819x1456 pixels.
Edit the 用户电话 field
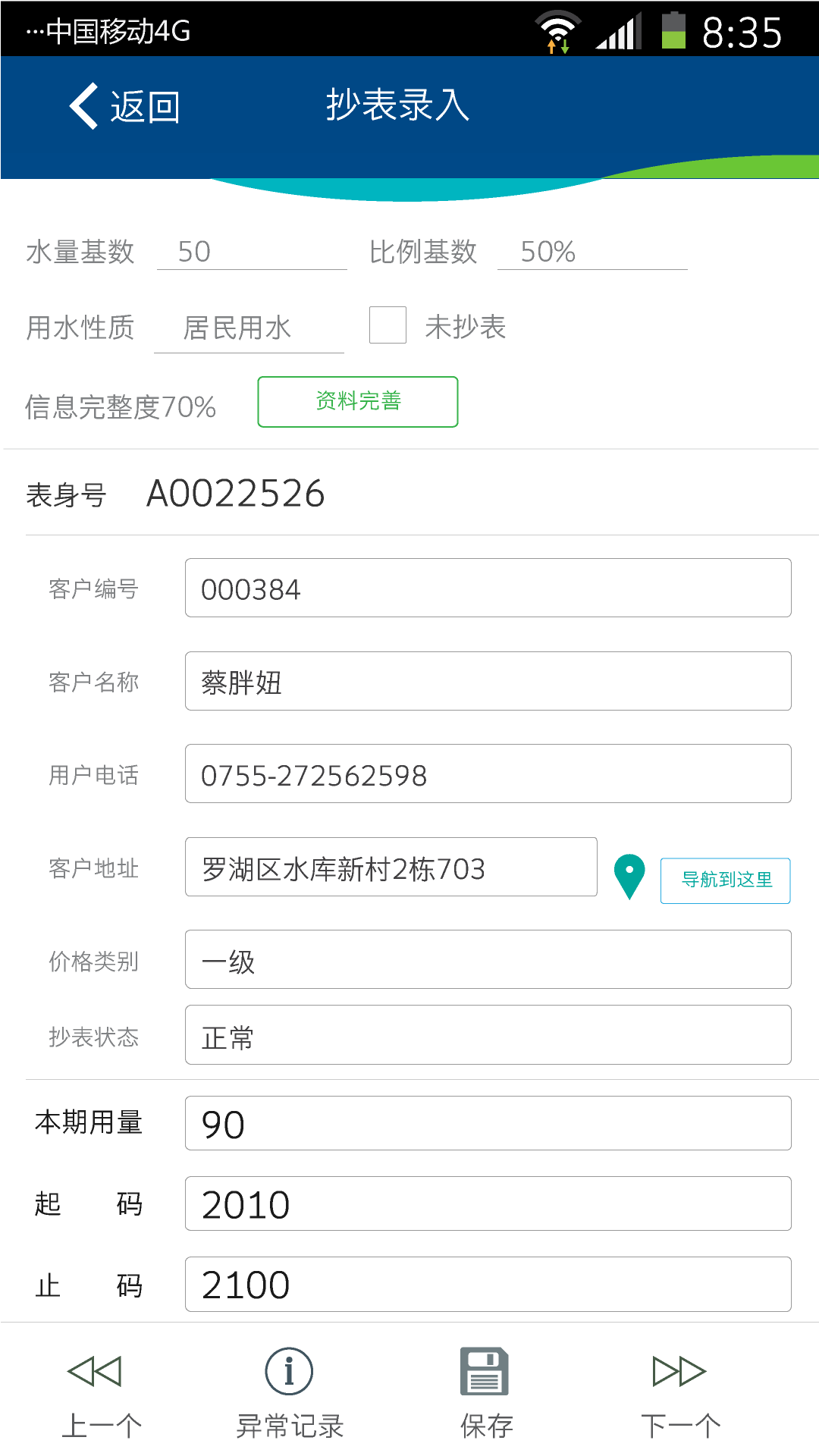pos(488,774)
